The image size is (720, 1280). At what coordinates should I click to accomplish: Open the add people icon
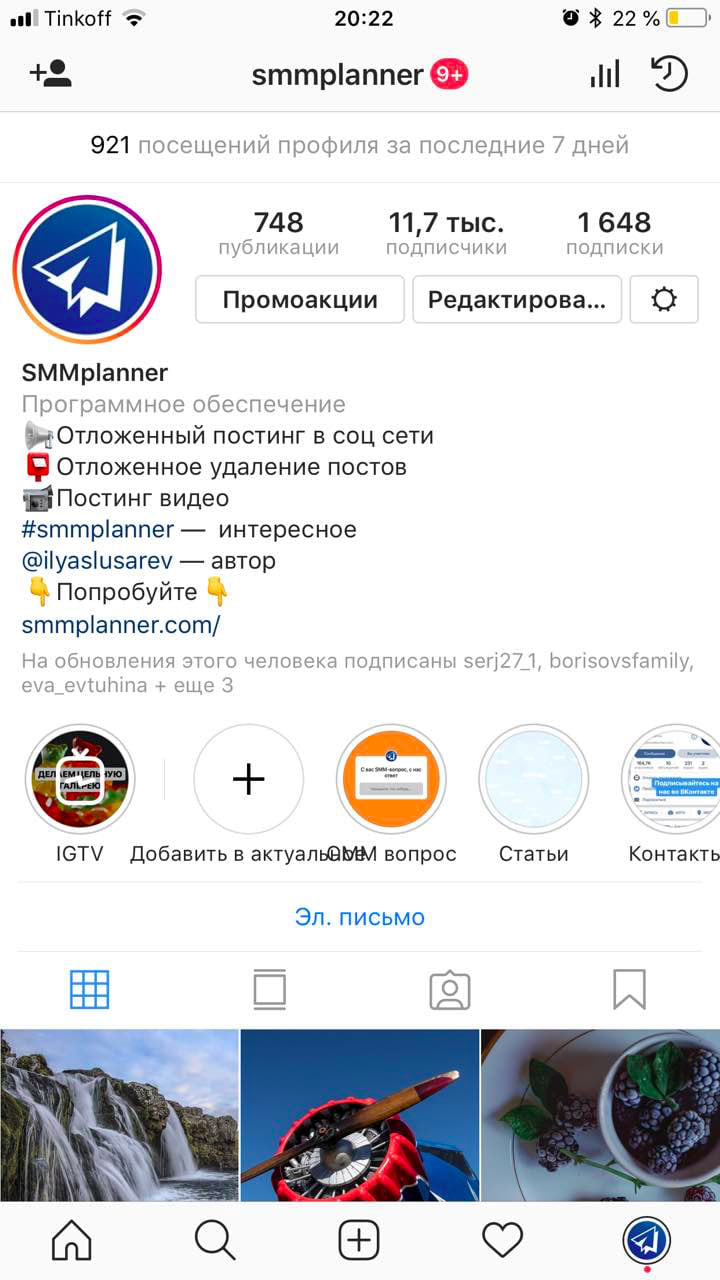click(50, 74)
